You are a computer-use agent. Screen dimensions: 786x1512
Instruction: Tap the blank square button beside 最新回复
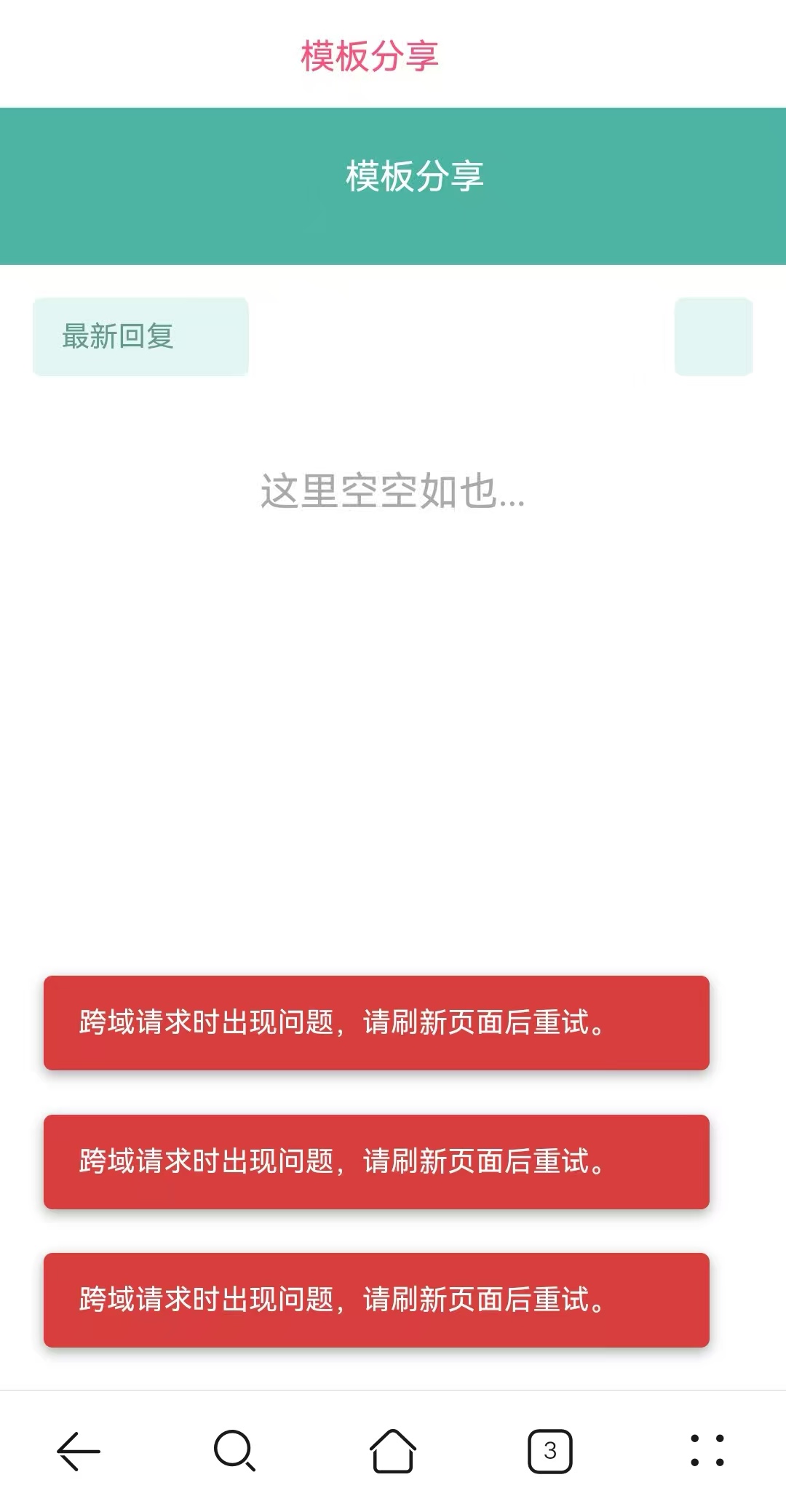pos(713,337)
